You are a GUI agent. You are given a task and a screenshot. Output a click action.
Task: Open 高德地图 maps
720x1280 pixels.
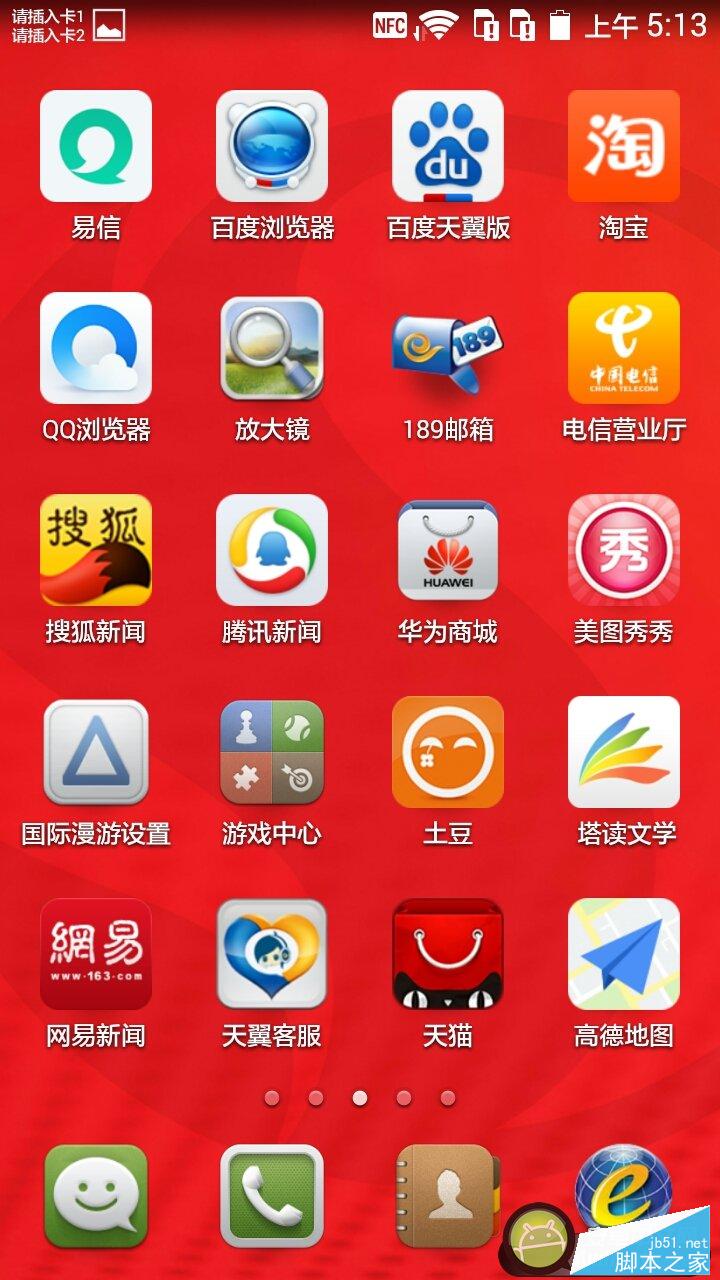tap(624, 954)
